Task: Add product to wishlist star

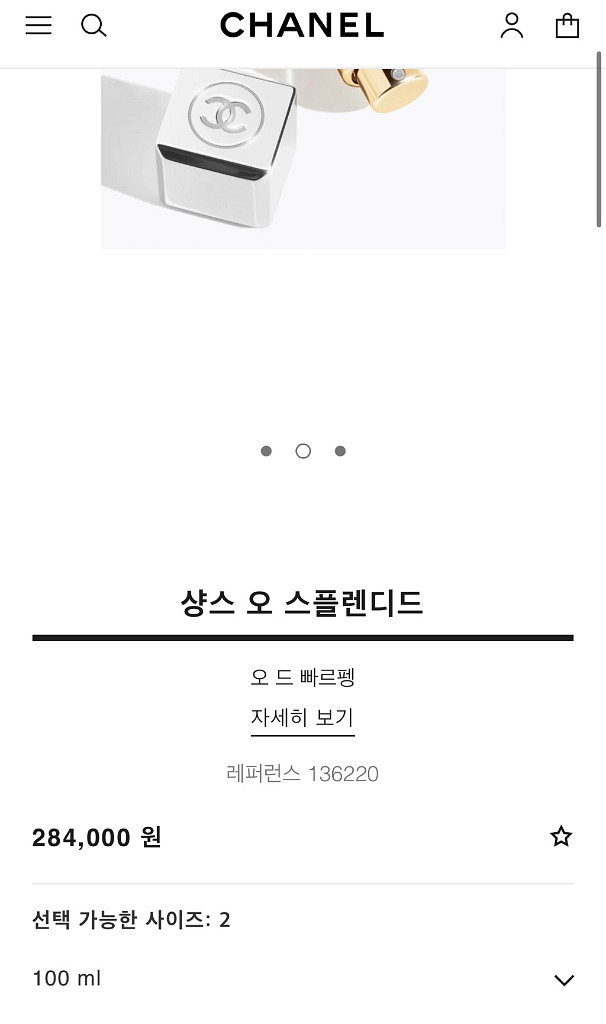Action: point(561,836)
